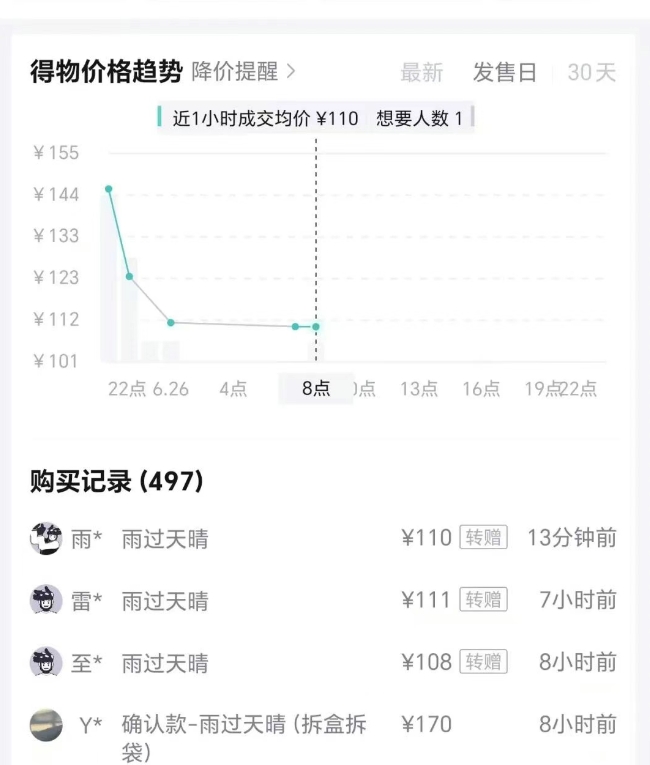Open the 降价提醒 price drop alert link
The height and width of the screenshot is (765, 650).
[x=244, y=72]
